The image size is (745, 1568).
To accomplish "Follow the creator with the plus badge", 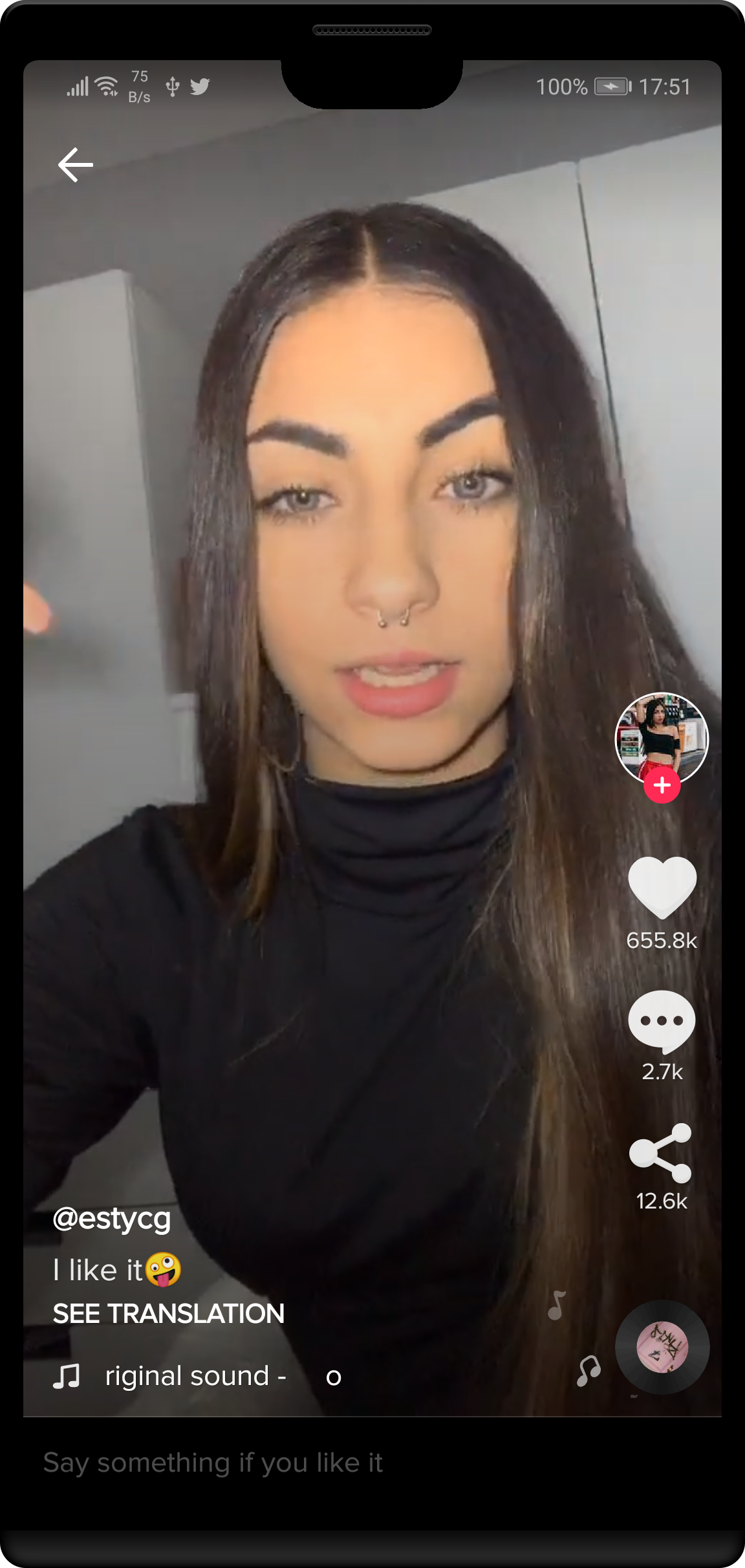I will (662, 786).
